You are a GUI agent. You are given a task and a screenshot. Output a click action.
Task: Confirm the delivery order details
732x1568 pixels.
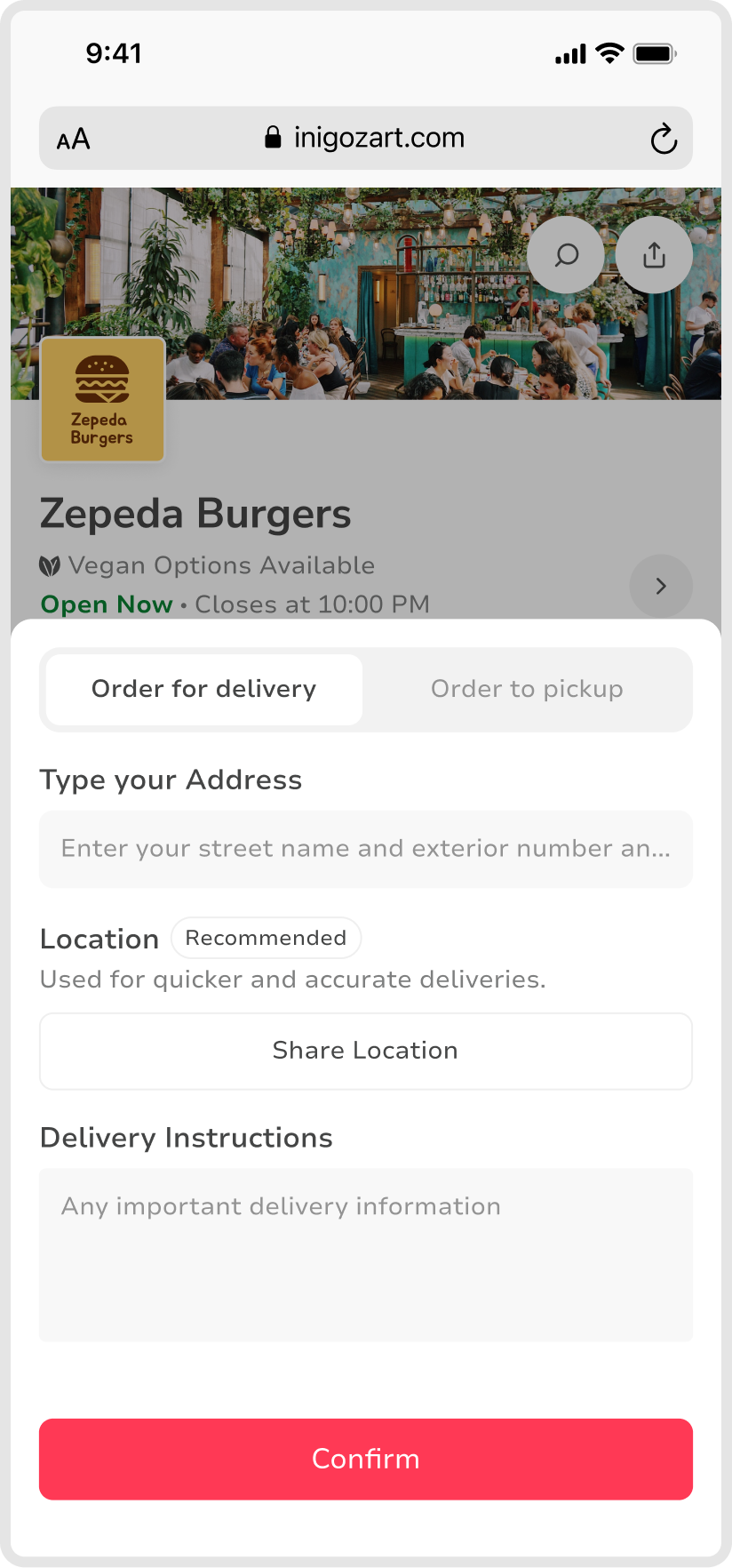click(x=365, y=1459)
